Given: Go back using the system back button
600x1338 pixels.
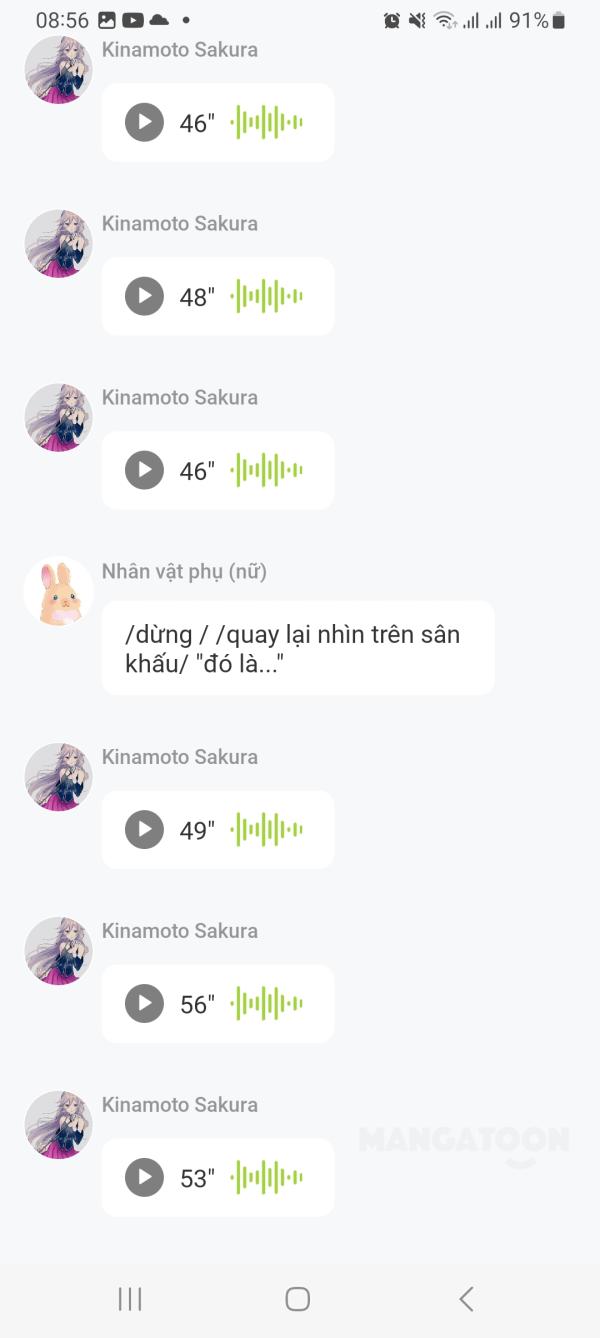Looking at the screenshot, I should (x=466, y=1299).
